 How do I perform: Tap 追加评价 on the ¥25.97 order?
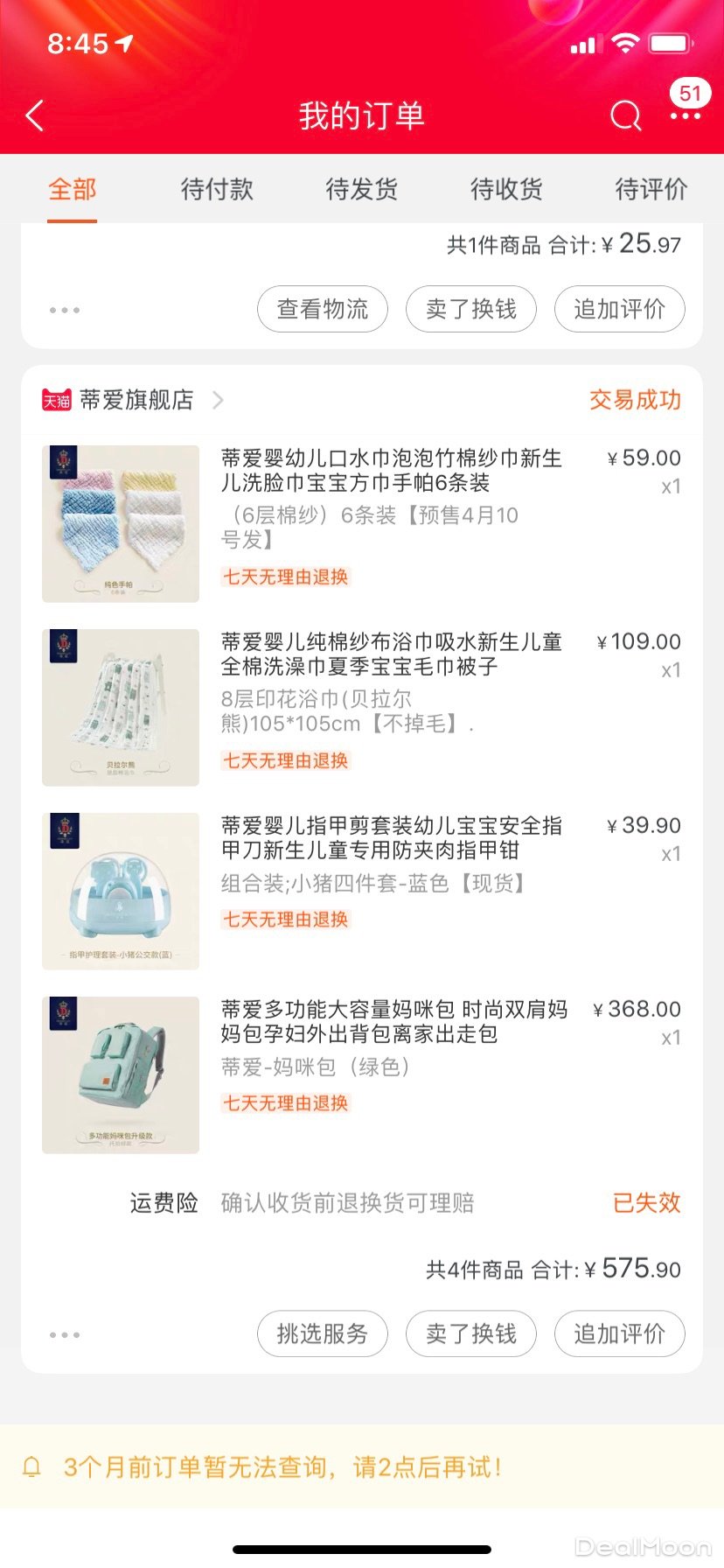619,309
